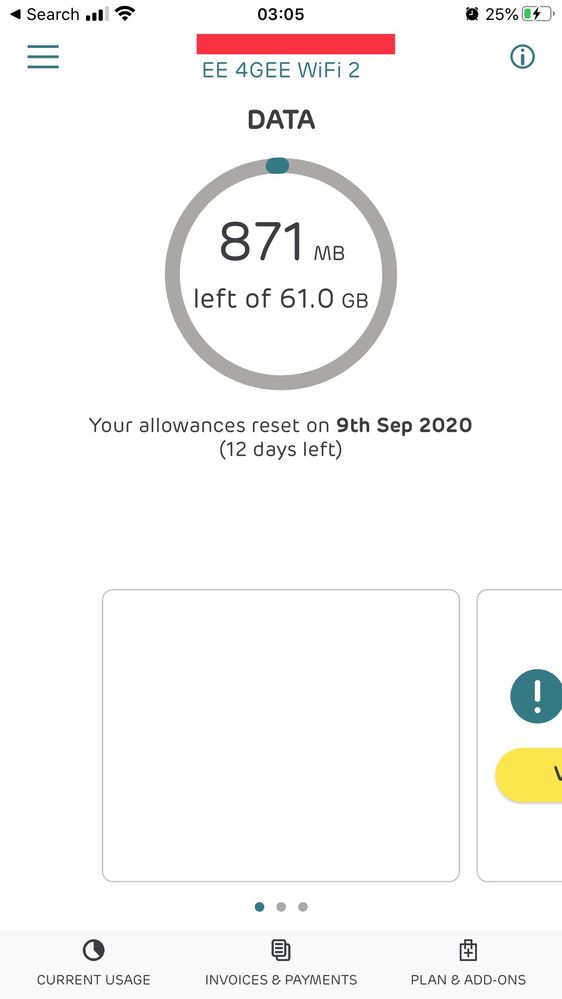Go to Plan & Add-ons tab
Screen dimensions: 562x999
[468, 963]
